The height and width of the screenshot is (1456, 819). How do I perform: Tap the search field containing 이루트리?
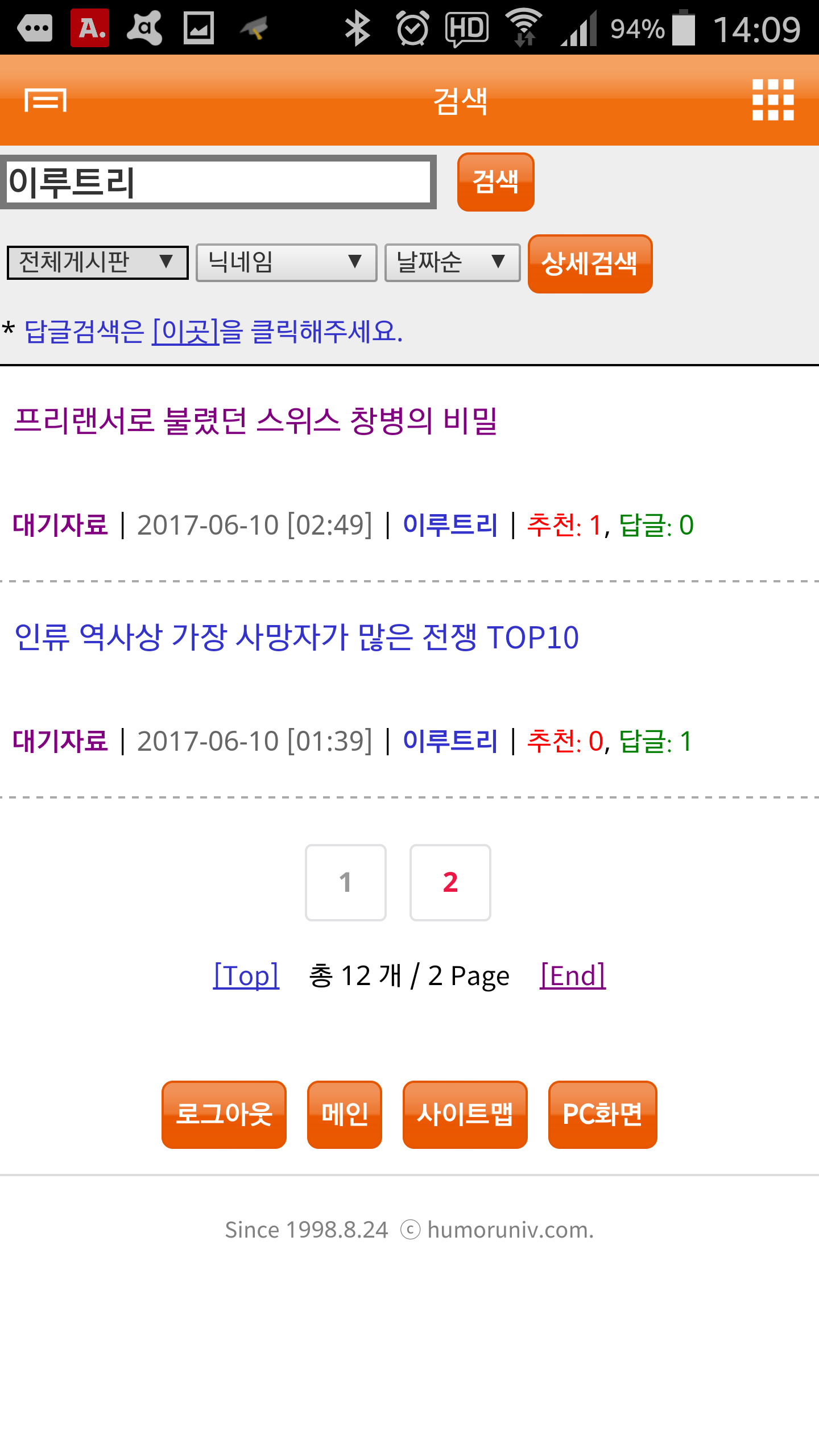(218, 182)
